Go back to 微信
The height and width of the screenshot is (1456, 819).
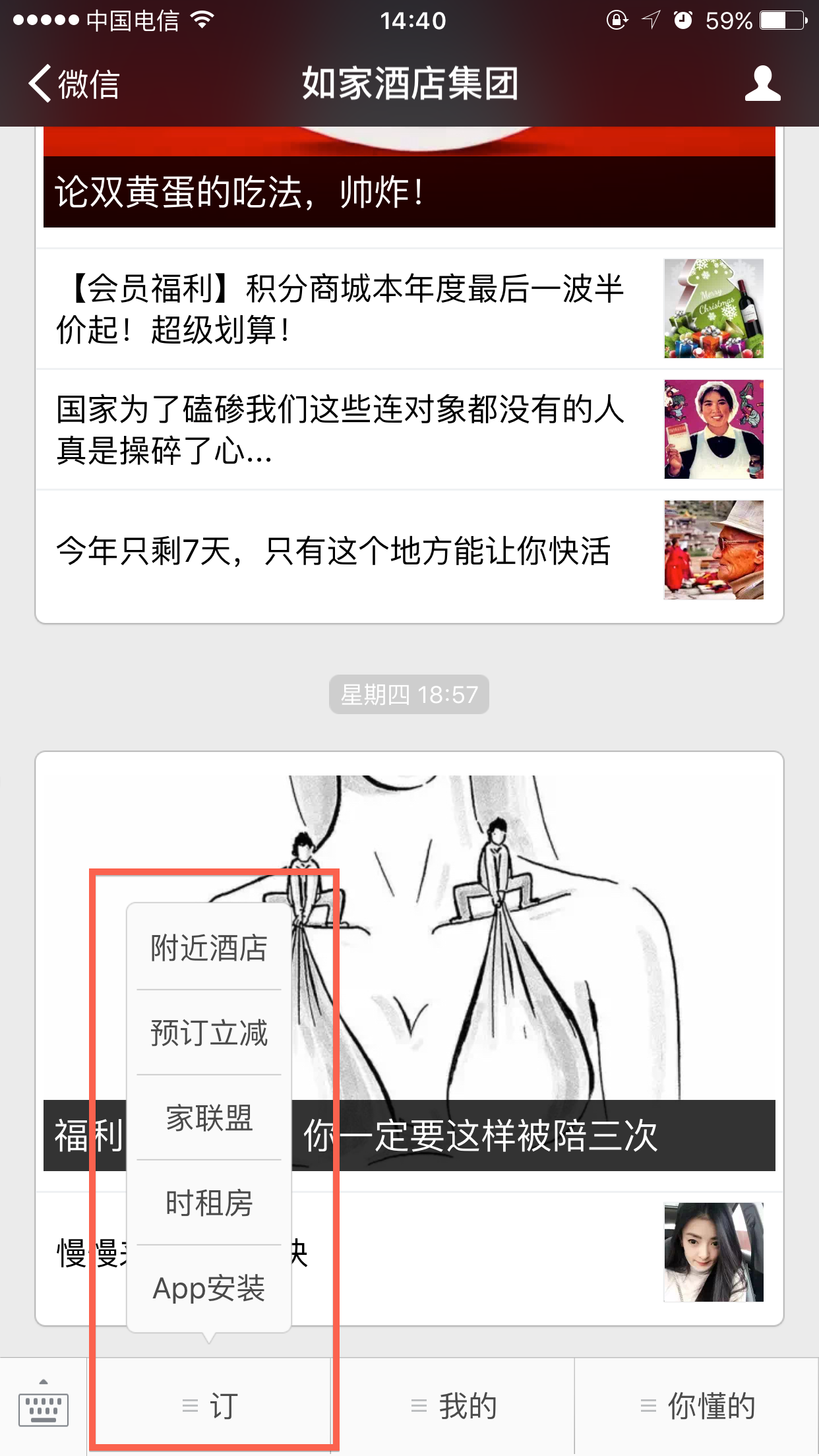[x=74, y=84]
